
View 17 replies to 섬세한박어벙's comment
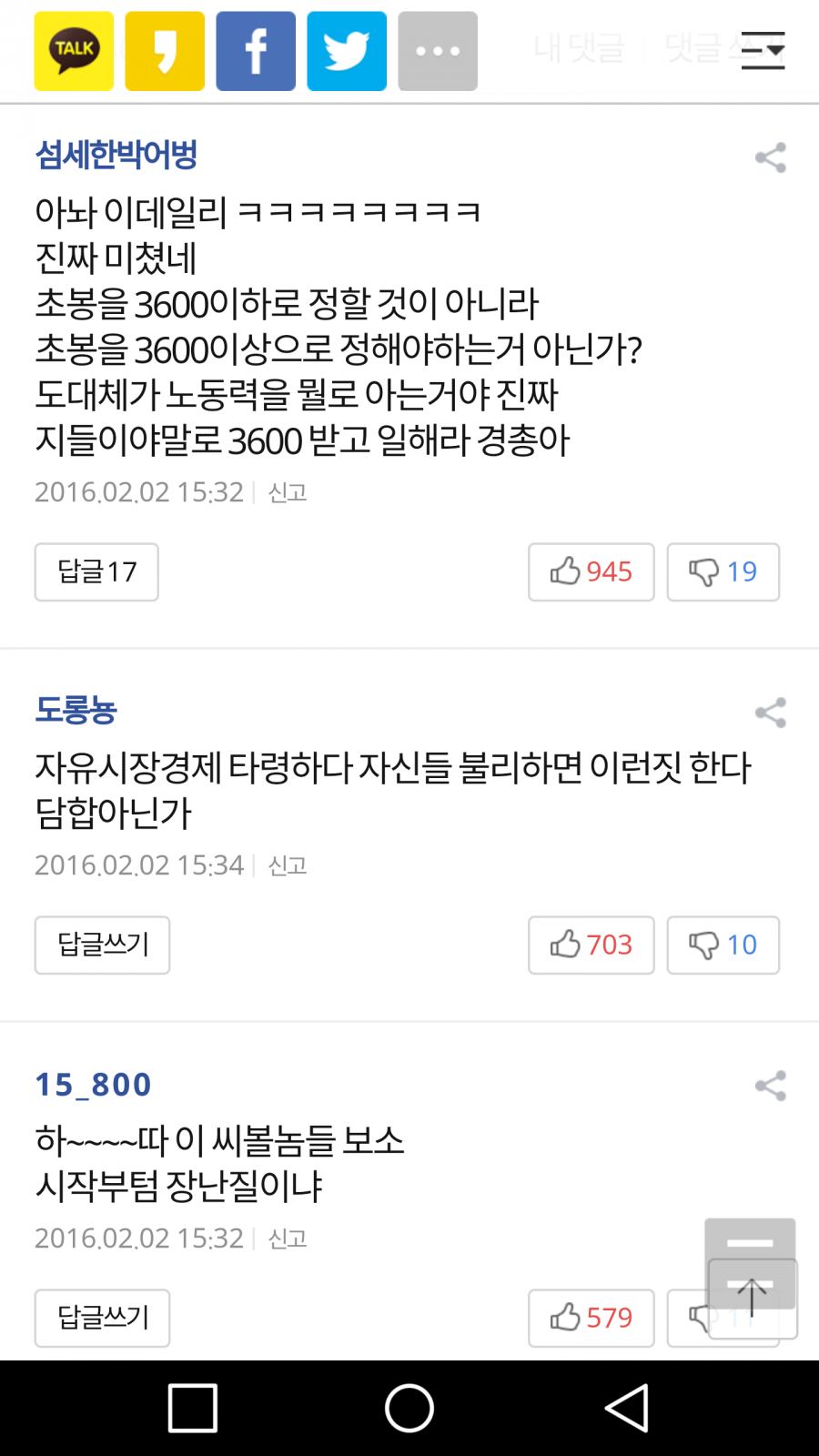click(96, 571)
